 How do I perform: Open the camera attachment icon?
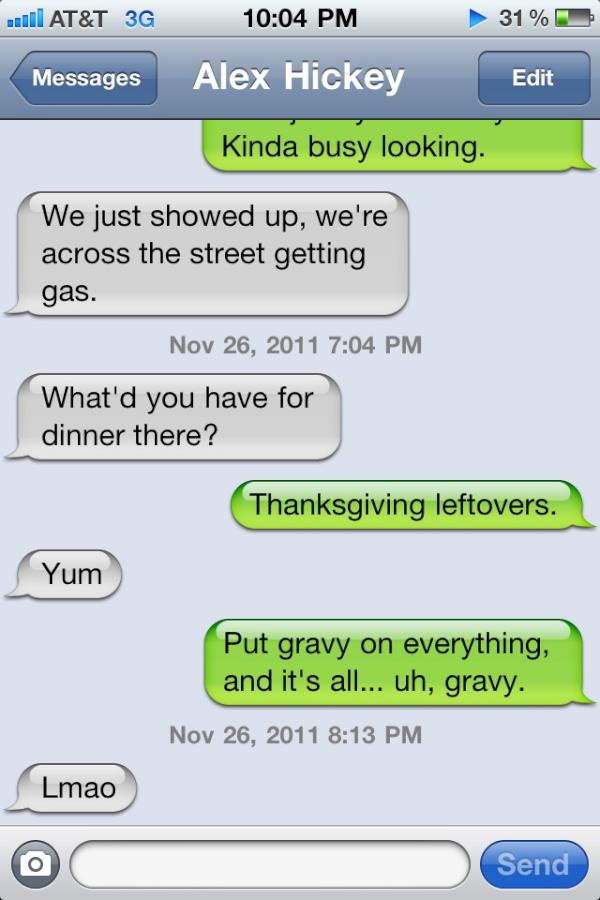coord(35,864)
